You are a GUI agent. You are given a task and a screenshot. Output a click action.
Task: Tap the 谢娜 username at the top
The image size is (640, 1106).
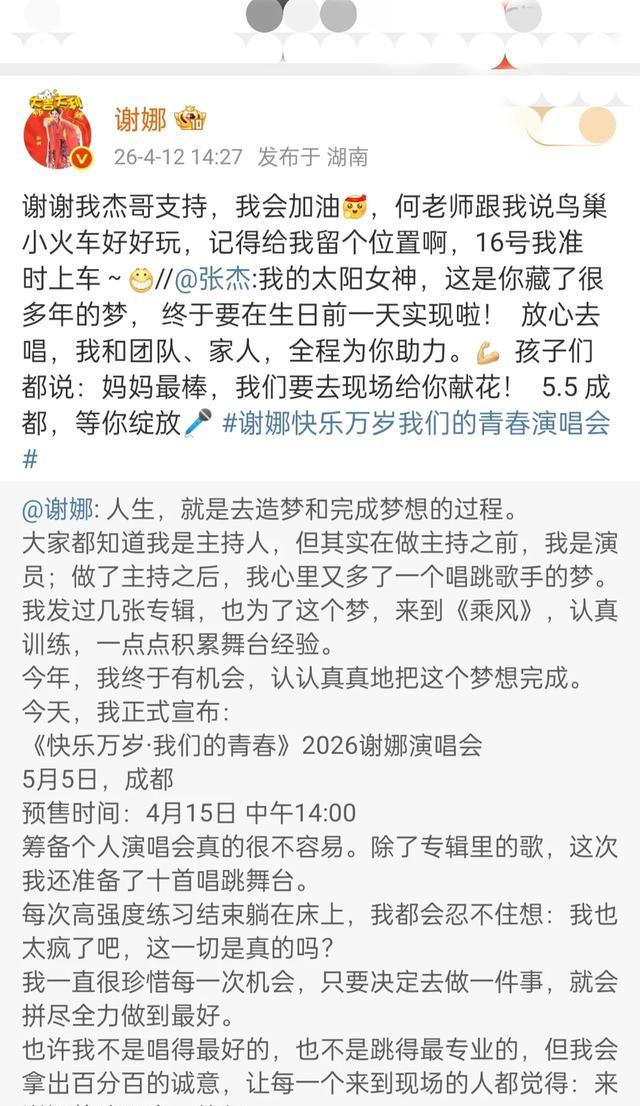pos(138,121)
